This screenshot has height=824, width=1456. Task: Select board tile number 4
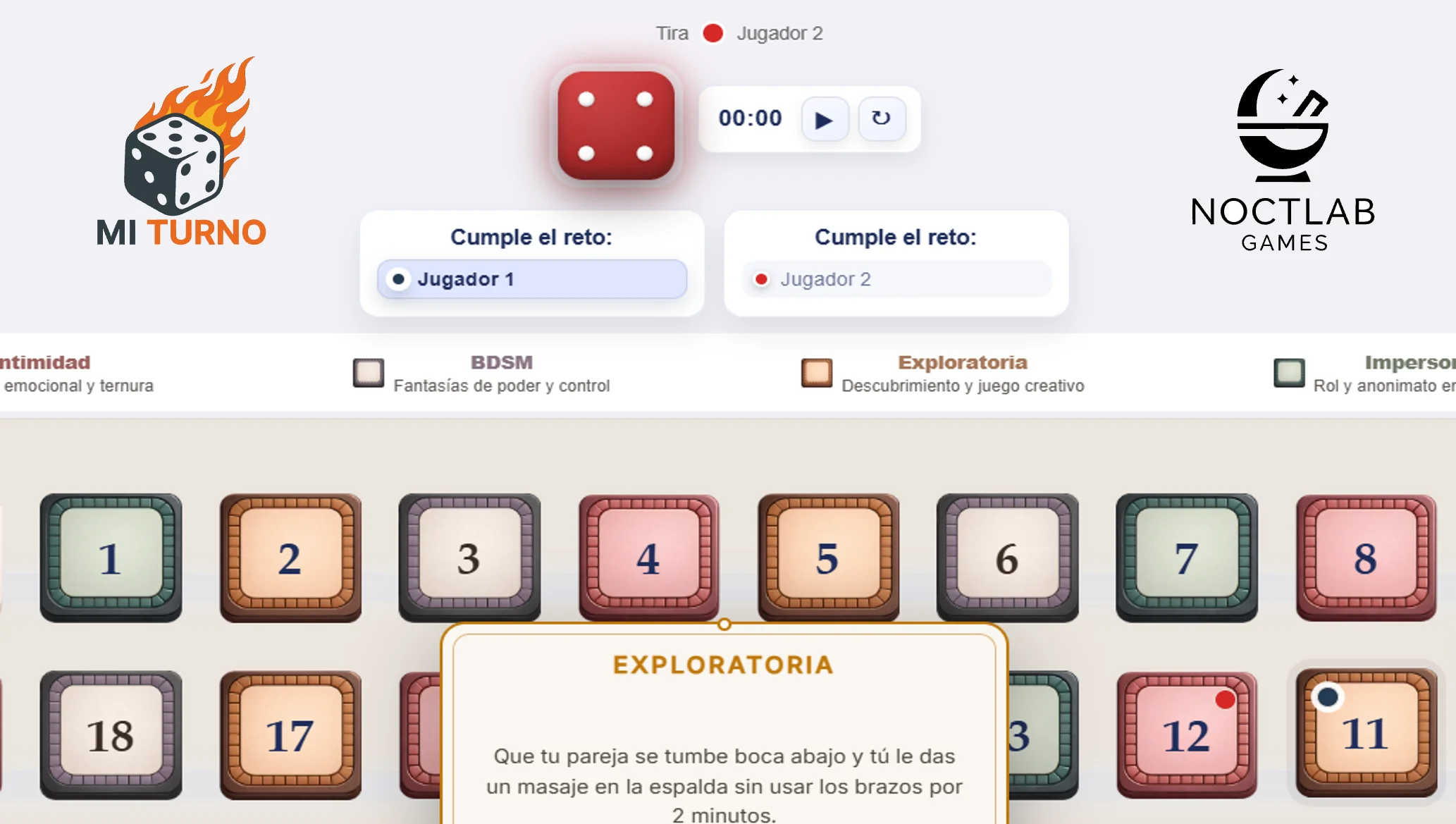pos(648,558)
